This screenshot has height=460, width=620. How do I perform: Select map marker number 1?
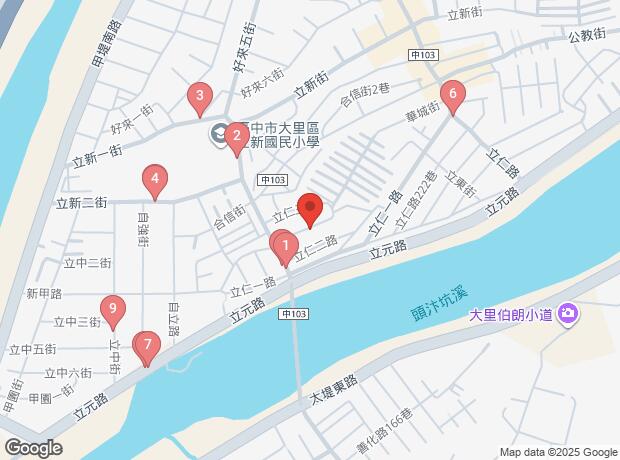pyautogui.click(x=285, y=248)
